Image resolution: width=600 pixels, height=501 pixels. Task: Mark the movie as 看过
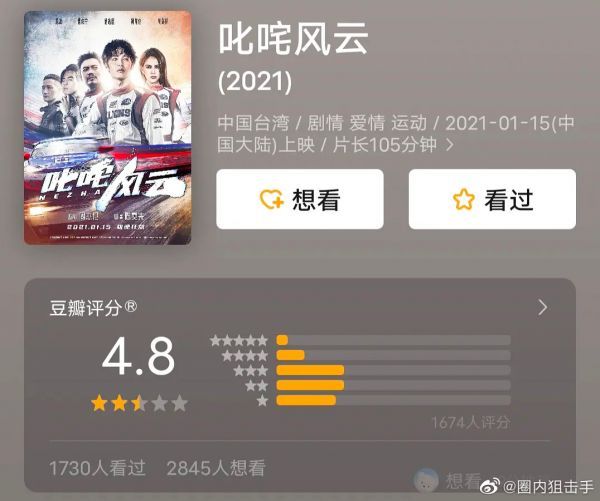(492, 199)
